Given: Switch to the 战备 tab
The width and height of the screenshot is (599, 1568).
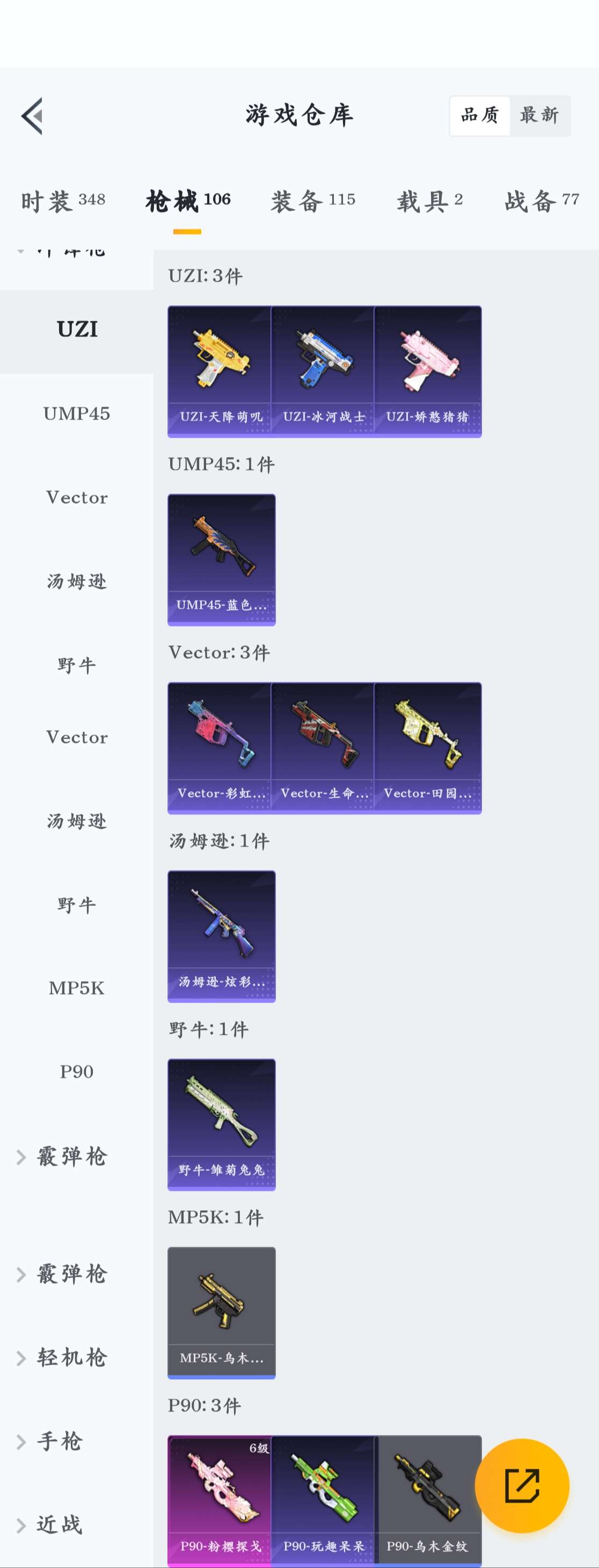Looking at the screenshot, I should pos(541,201).
